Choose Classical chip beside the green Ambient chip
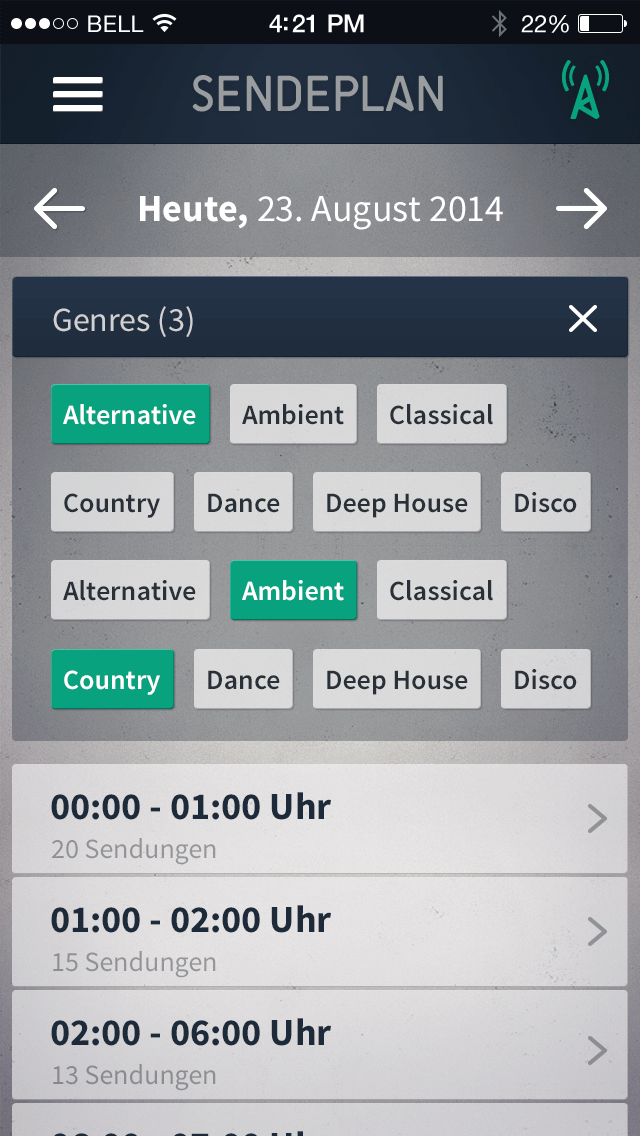Viewport: 640px width, 1136px height. [x=441, y=591]
